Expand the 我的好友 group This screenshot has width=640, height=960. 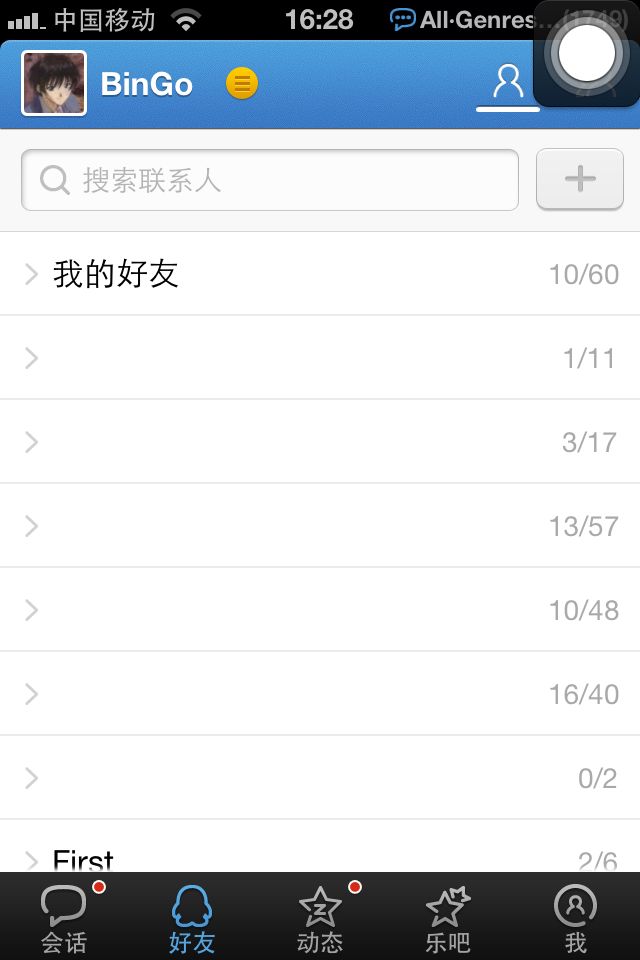(320, 274)
